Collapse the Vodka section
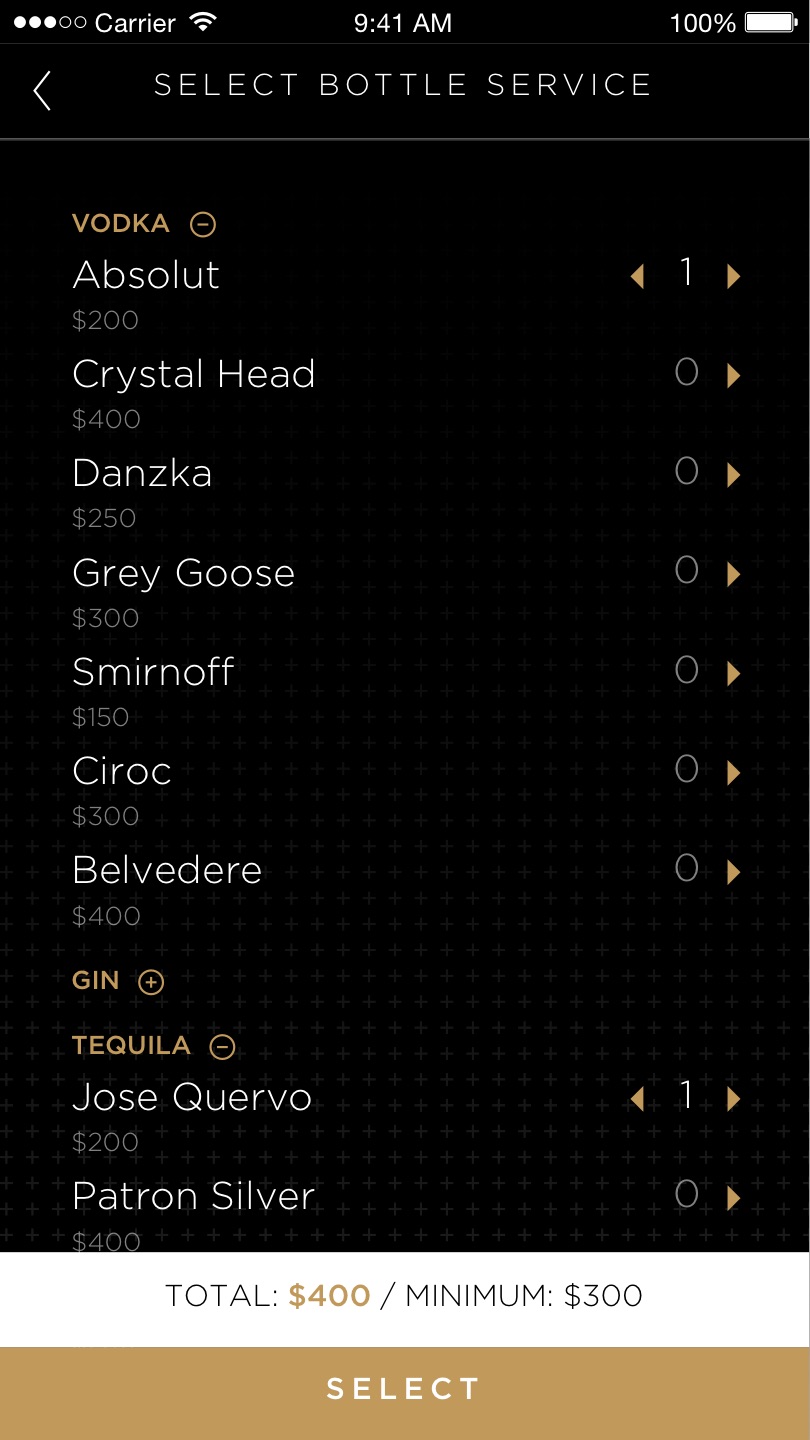Viewport: 810px width, 1440px height. point(203,225)
